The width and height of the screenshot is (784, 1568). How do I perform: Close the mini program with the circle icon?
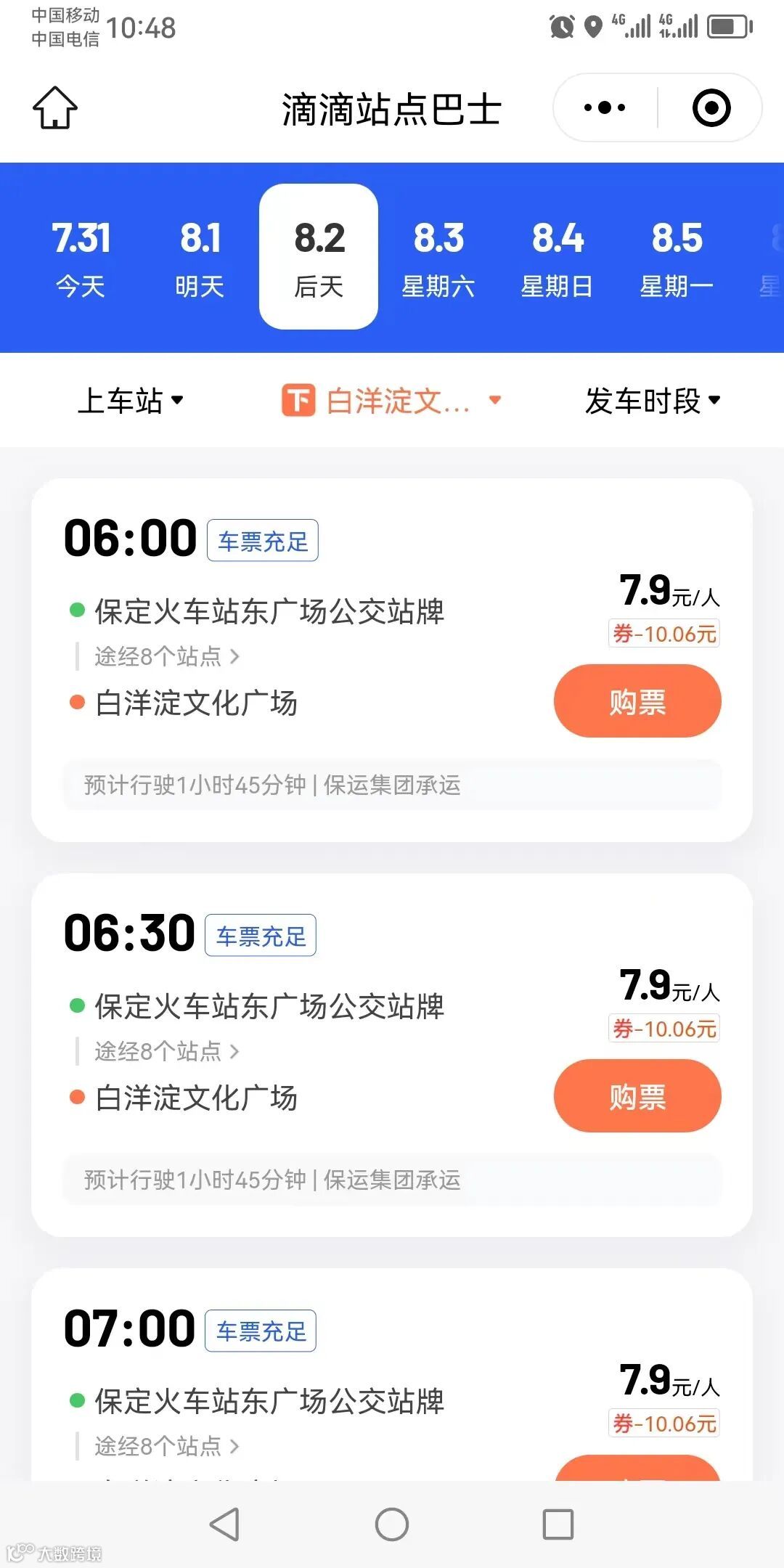pos(711,108)
